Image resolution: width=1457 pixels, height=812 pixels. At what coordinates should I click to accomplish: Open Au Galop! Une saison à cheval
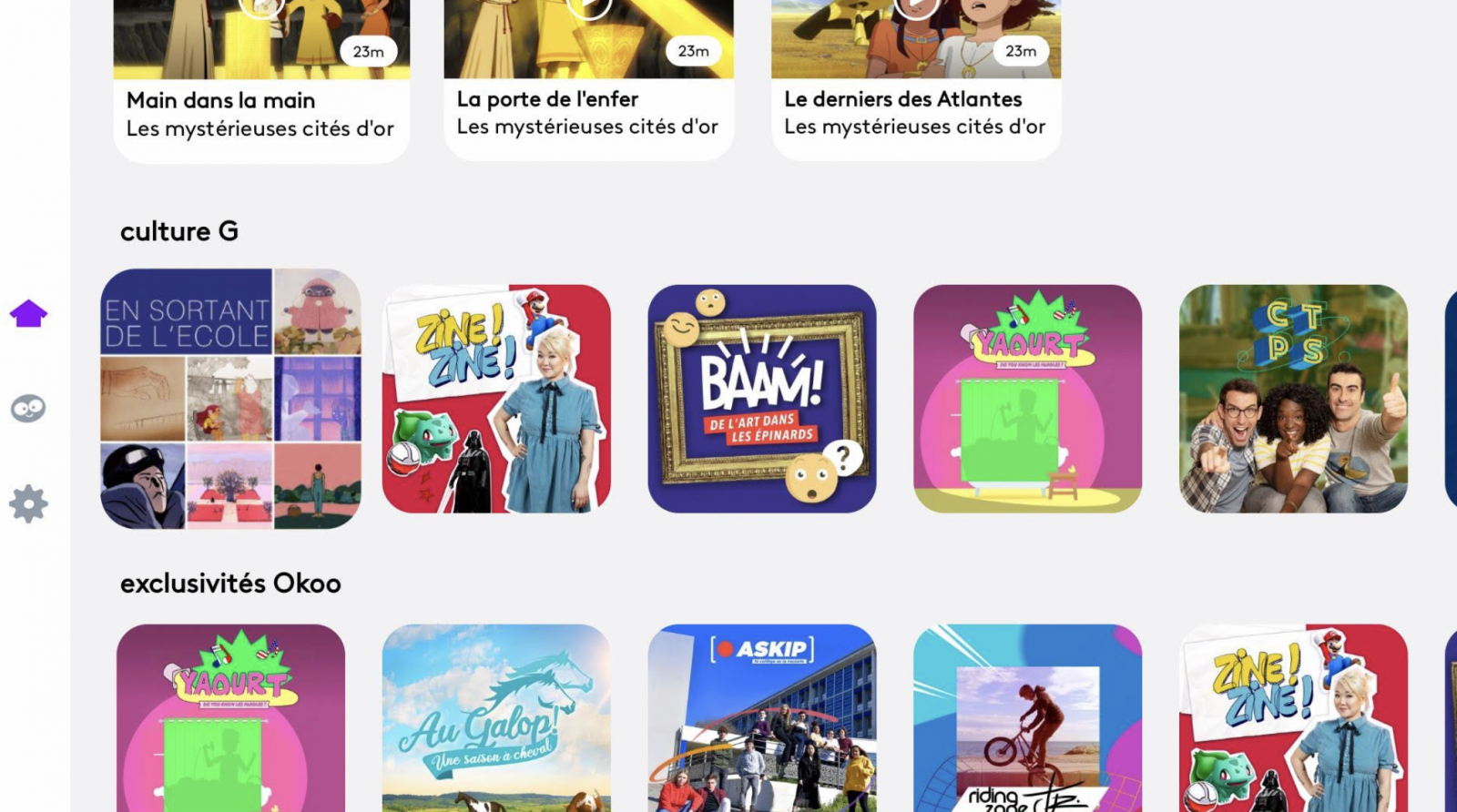pyautogui.click(x=496, y=717)
